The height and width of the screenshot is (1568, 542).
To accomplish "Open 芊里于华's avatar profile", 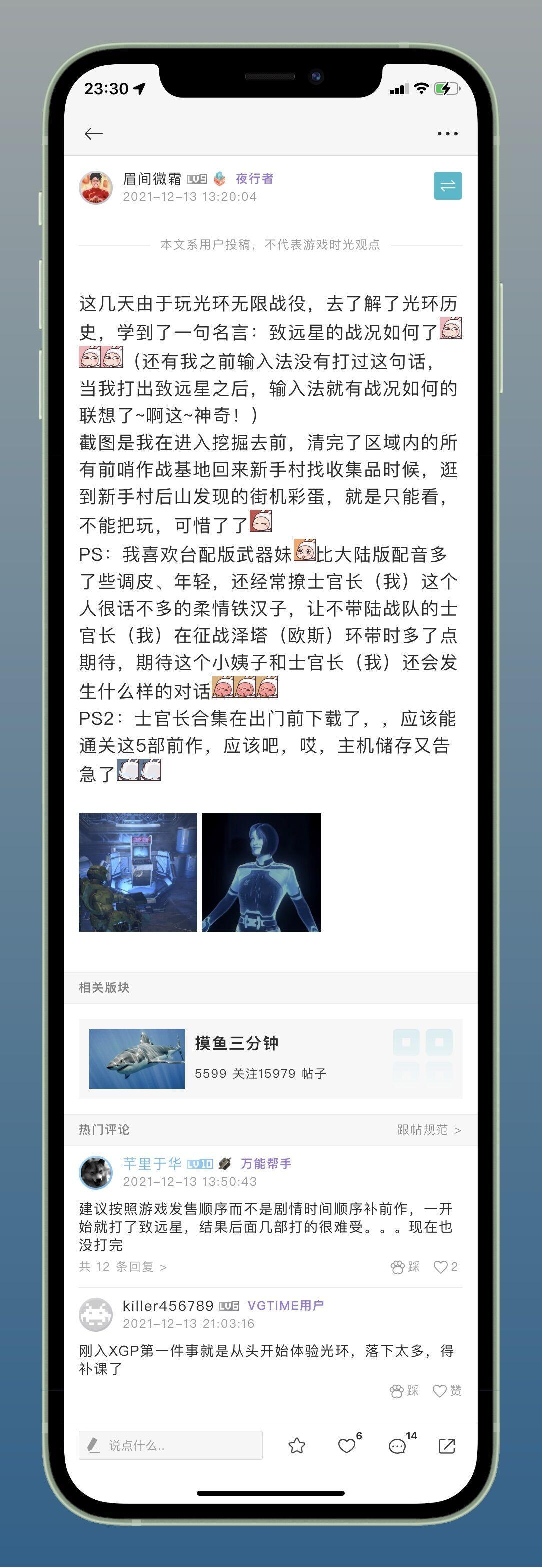I will point(96,1172).
